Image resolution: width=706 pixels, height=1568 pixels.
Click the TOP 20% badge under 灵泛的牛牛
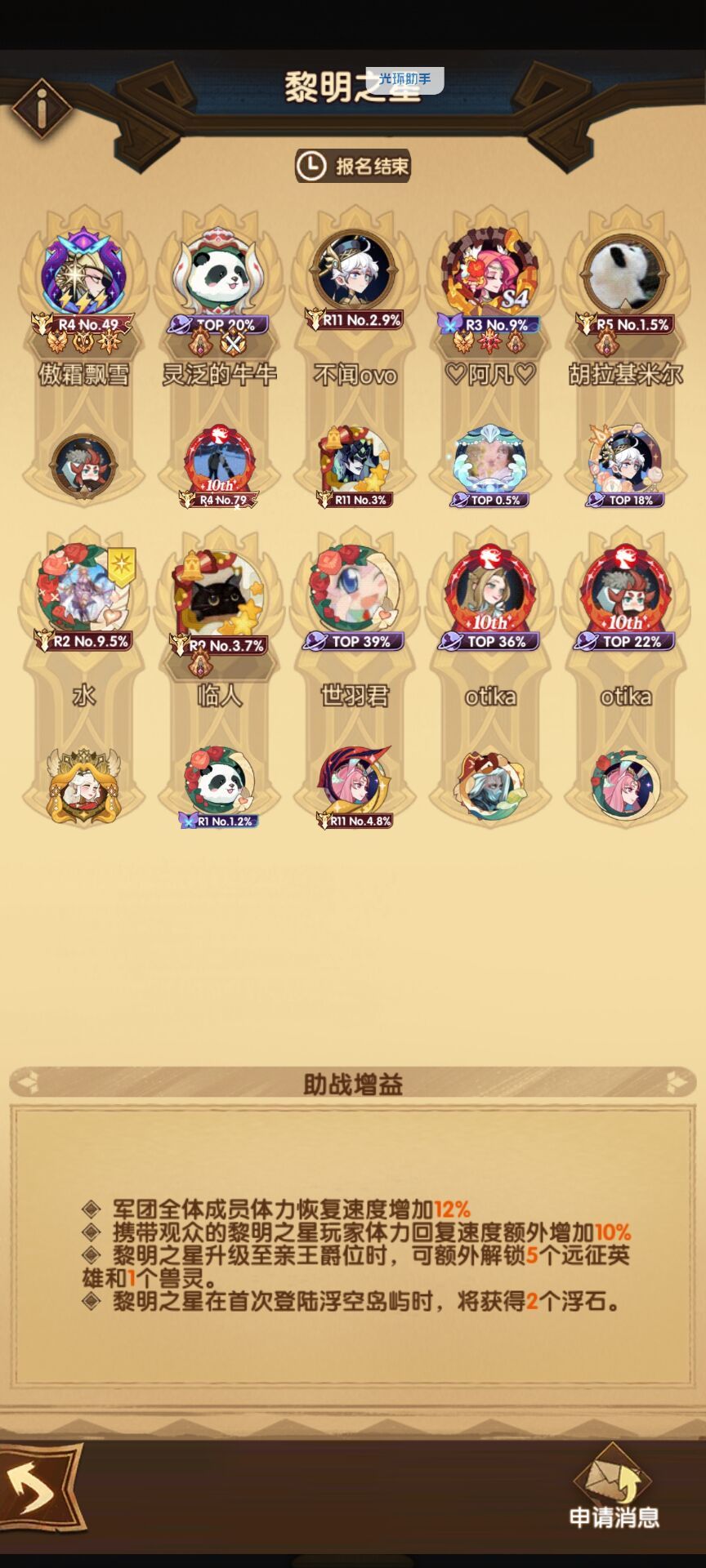[218, 323]
